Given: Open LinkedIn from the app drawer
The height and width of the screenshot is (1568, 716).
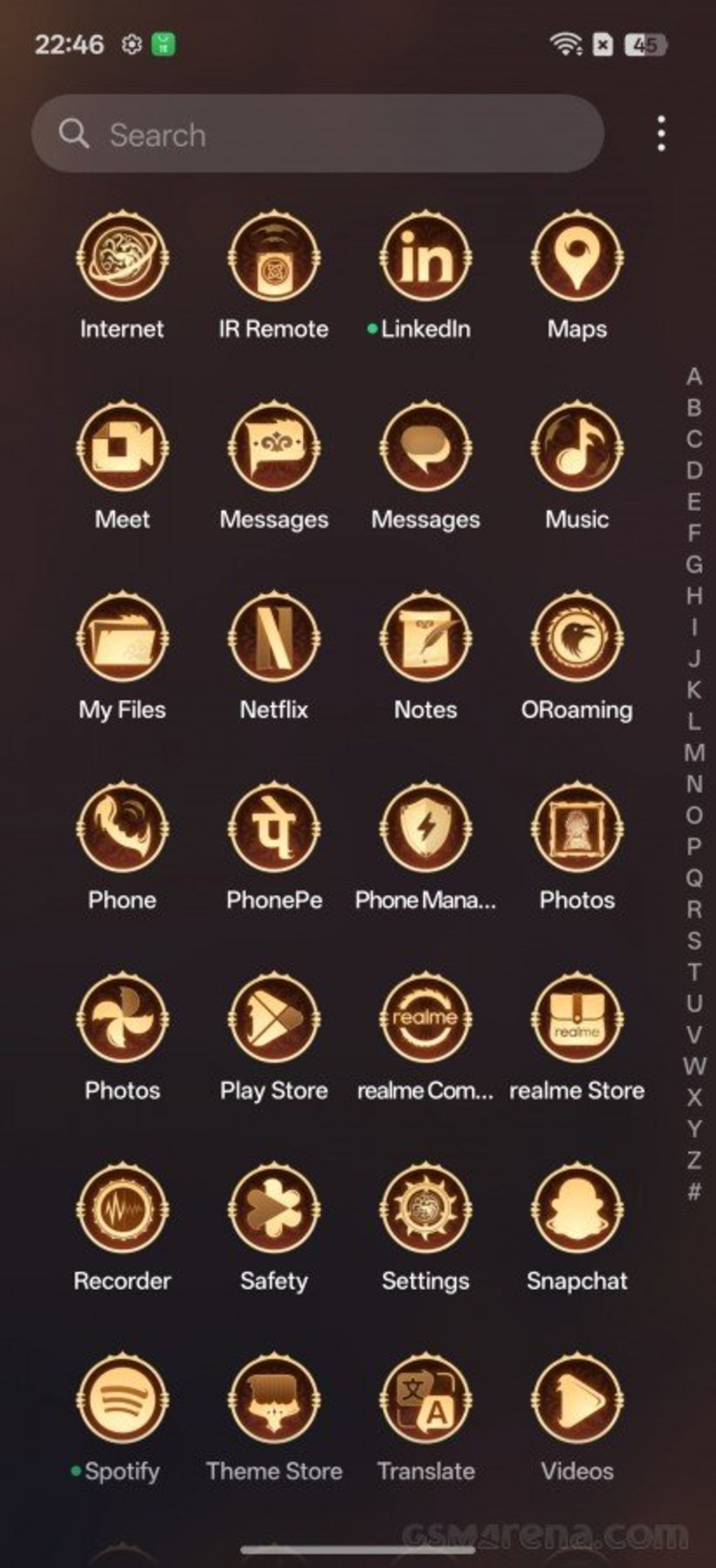Looking at the screenshot, I should (425, 258).
